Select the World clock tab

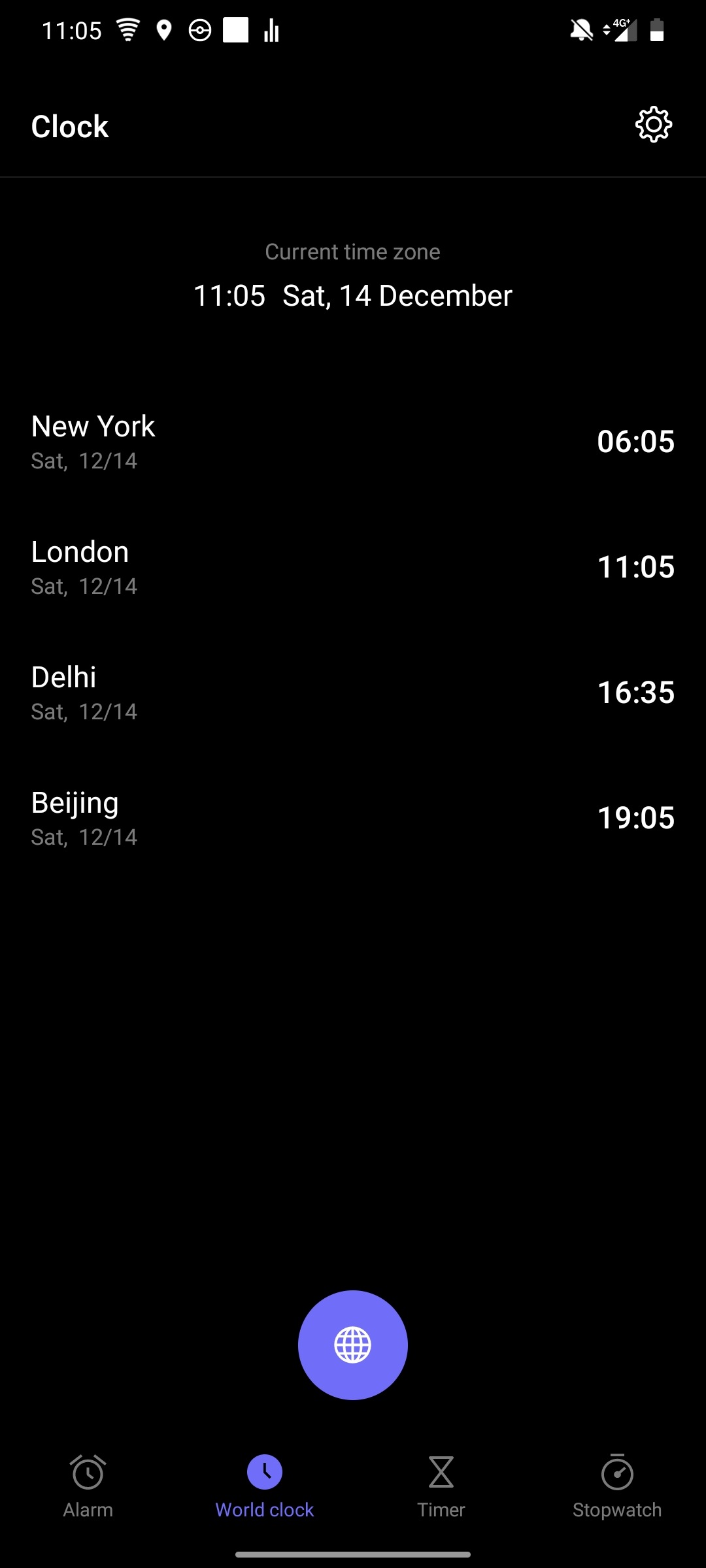coord(265,1486)
